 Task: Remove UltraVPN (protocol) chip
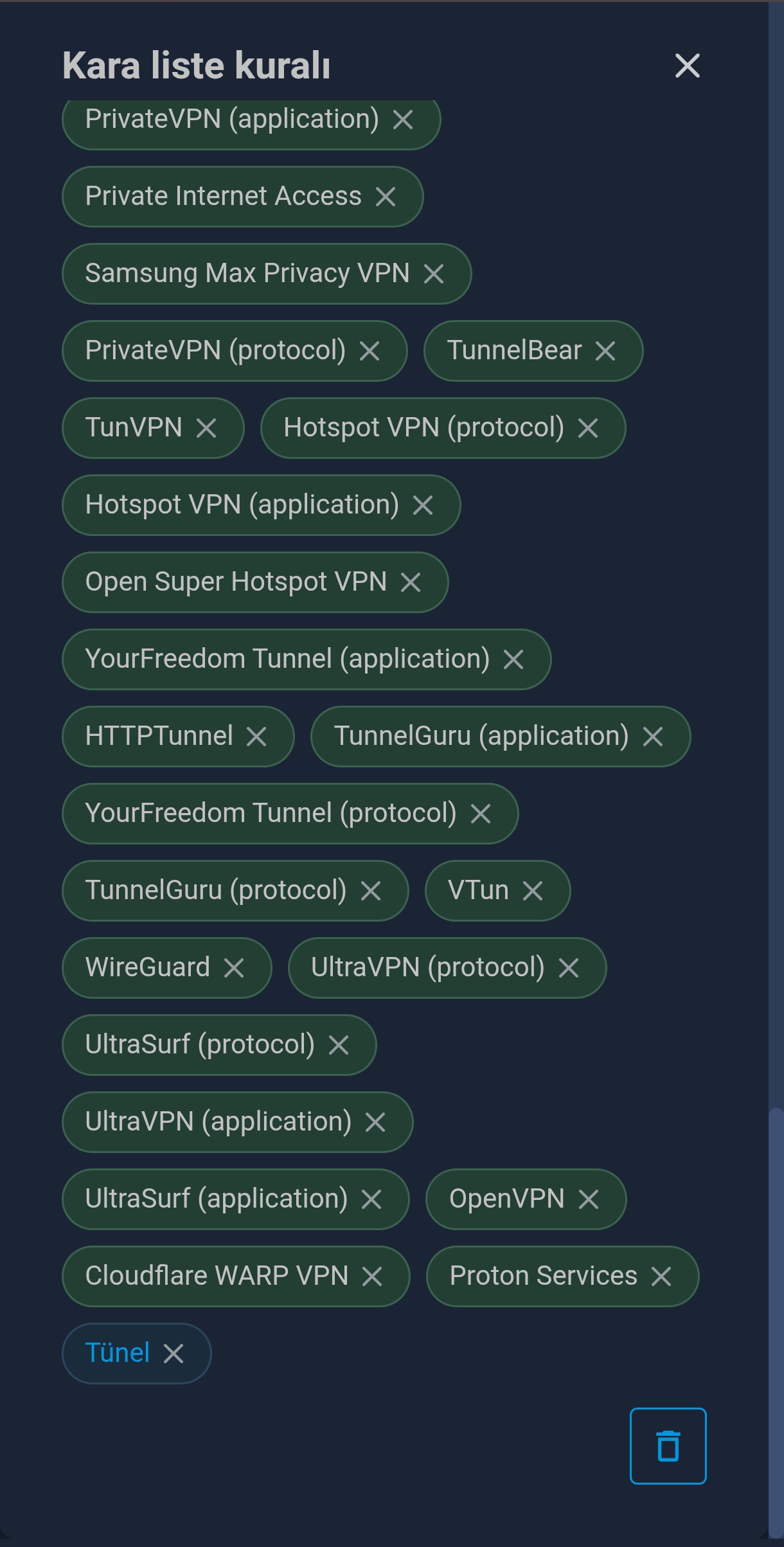coord(569,968)
